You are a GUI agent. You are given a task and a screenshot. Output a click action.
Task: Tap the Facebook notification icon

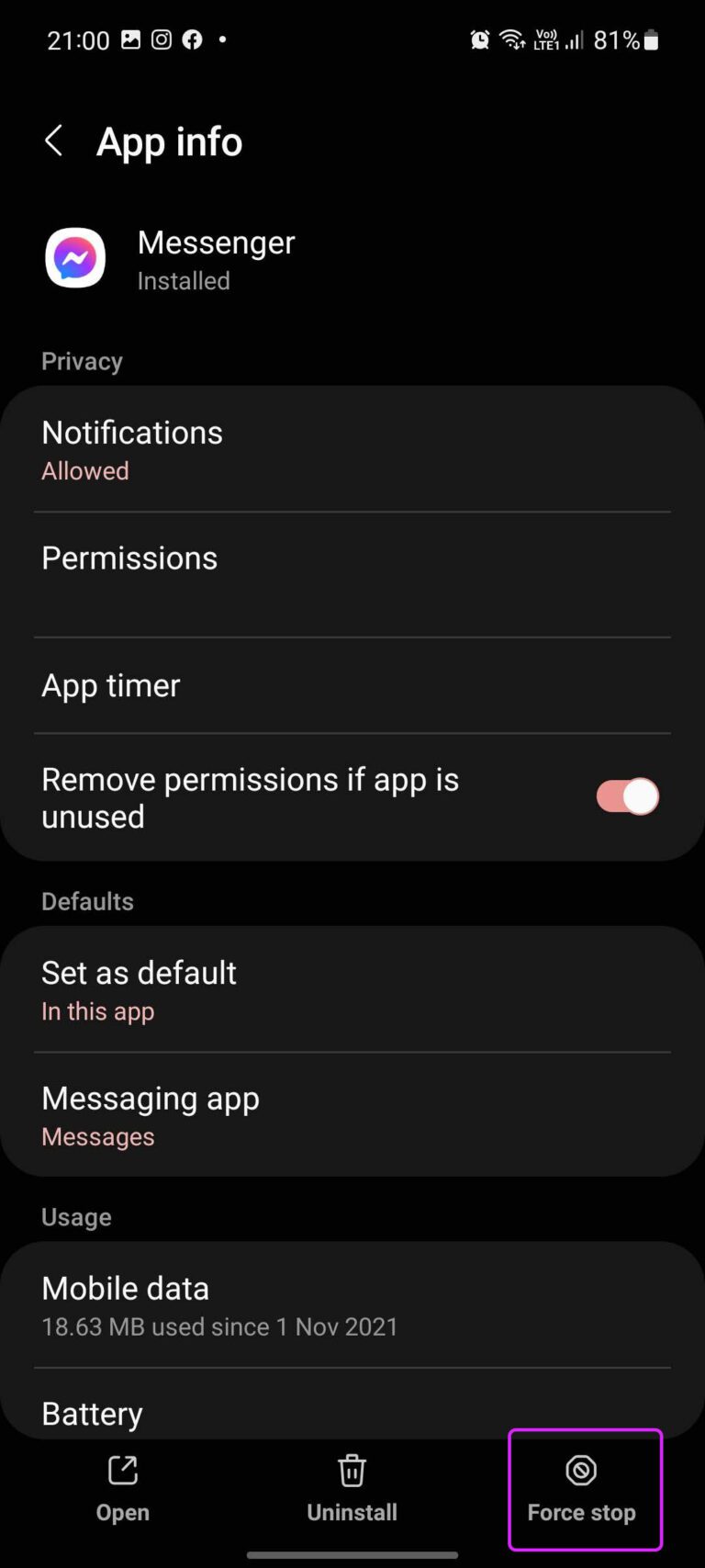pyautogui.click(x=193, y=39)
